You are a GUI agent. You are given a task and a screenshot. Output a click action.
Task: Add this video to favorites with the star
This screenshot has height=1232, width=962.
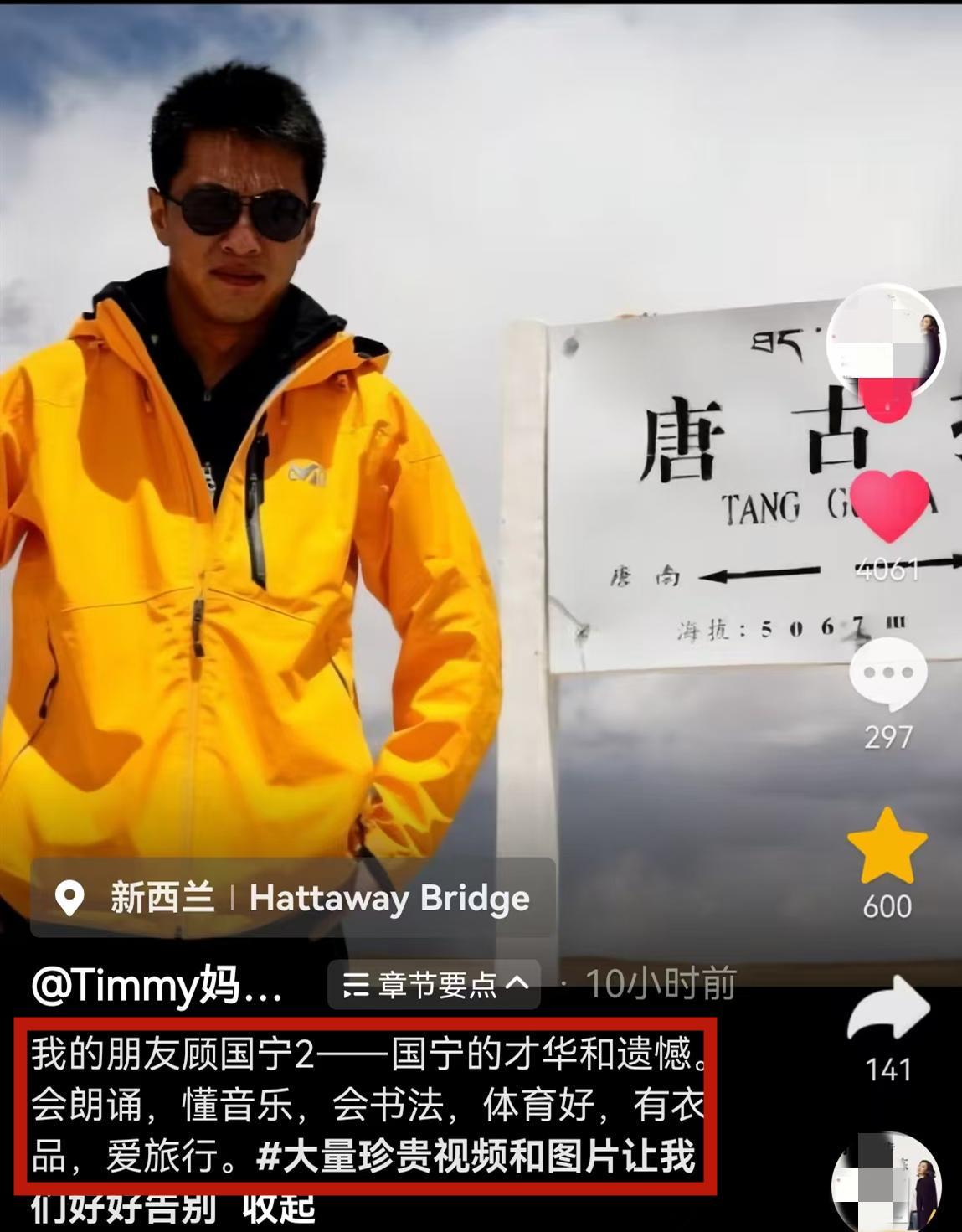coord(887,846)
